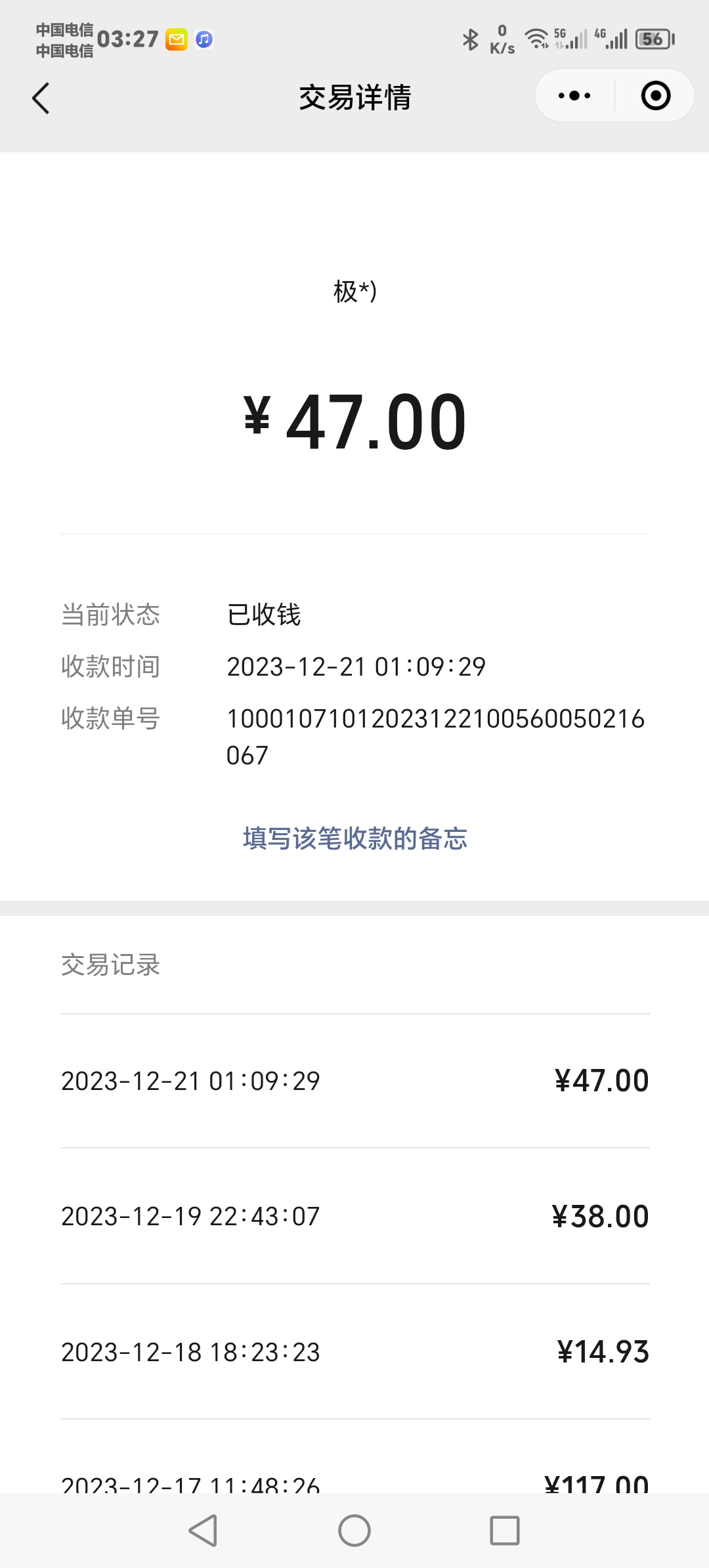The width and height of the screenshot is (709, 1568).
Task: Open recent apps with the square button
Action: pyautogui.click(x=505, y=1531)
